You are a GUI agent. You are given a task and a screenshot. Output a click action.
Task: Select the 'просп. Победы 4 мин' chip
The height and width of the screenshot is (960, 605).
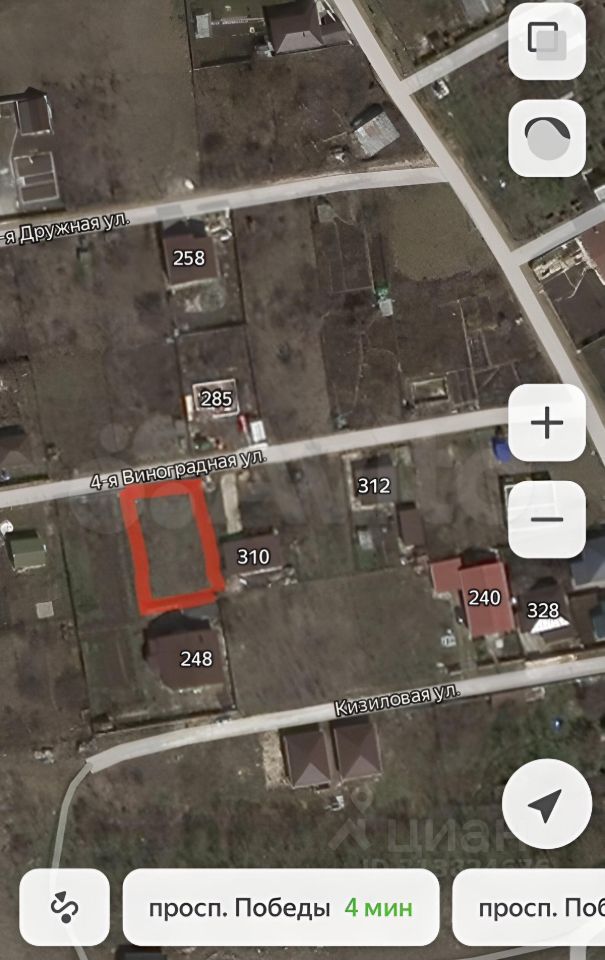(280, 908)
